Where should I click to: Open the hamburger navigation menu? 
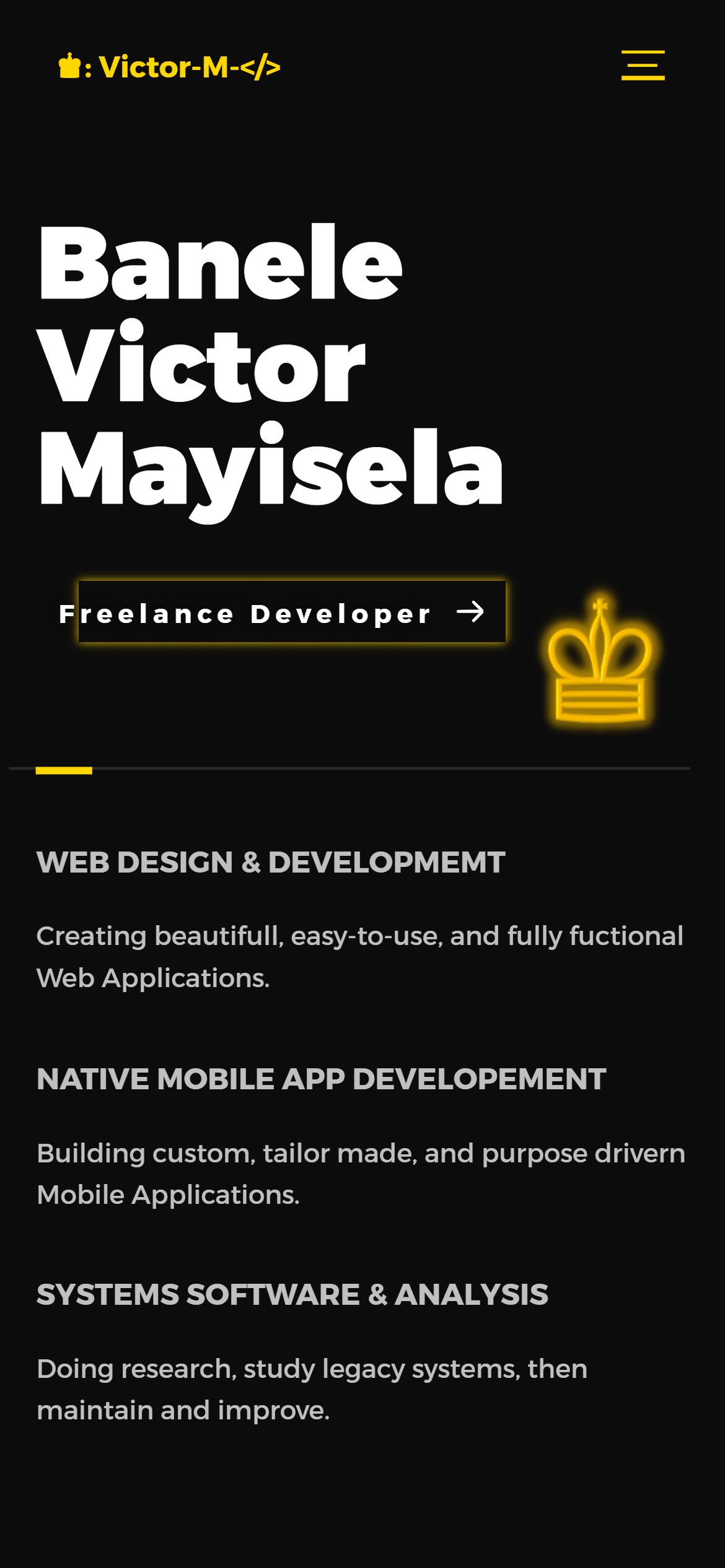643,66
